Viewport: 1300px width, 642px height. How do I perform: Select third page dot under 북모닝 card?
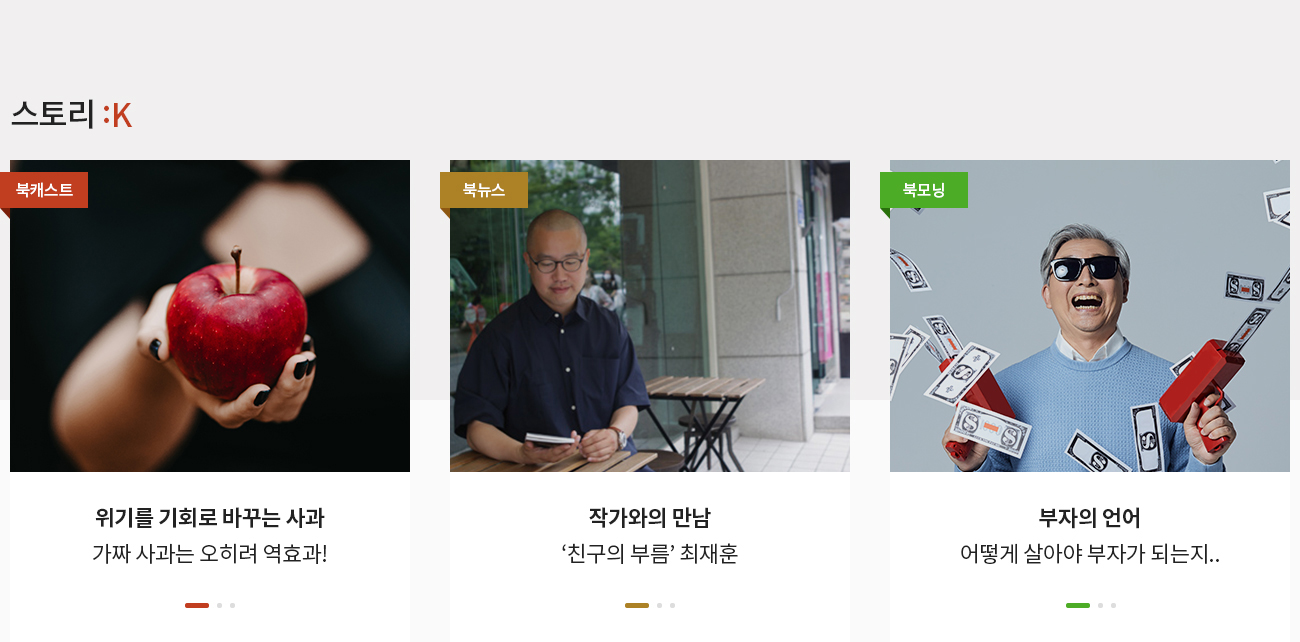point(1113,605)
